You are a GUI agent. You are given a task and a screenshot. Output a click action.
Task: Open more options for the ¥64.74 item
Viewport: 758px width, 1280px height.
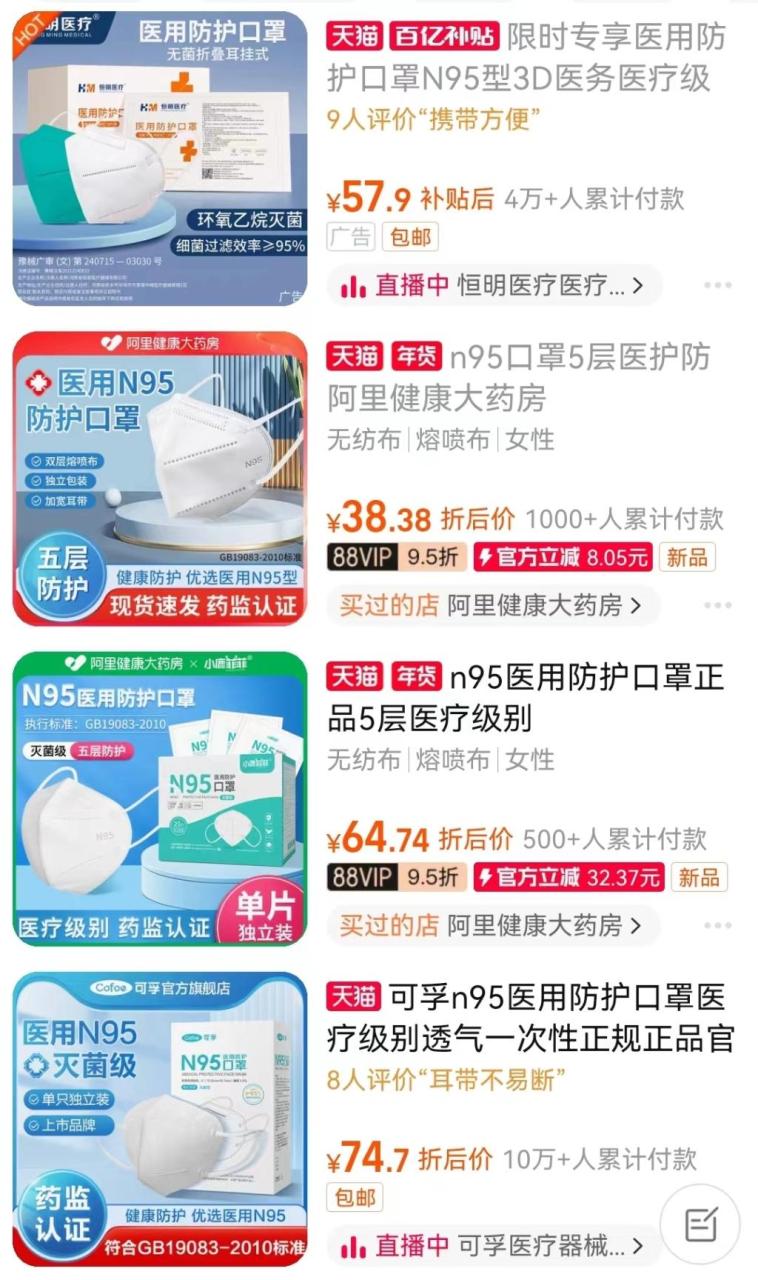tap(718, 925)
